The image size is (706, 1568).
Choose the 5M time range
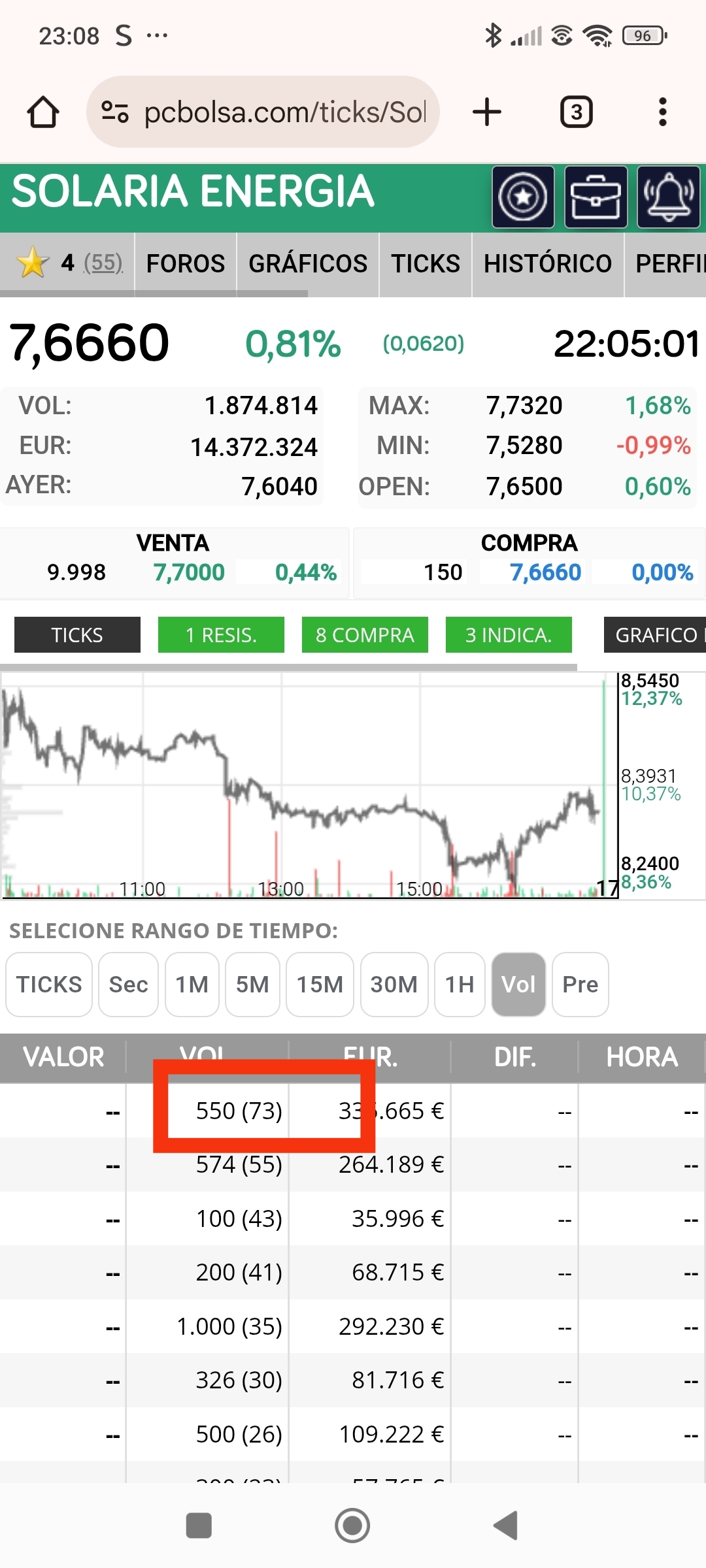(252, 985)
